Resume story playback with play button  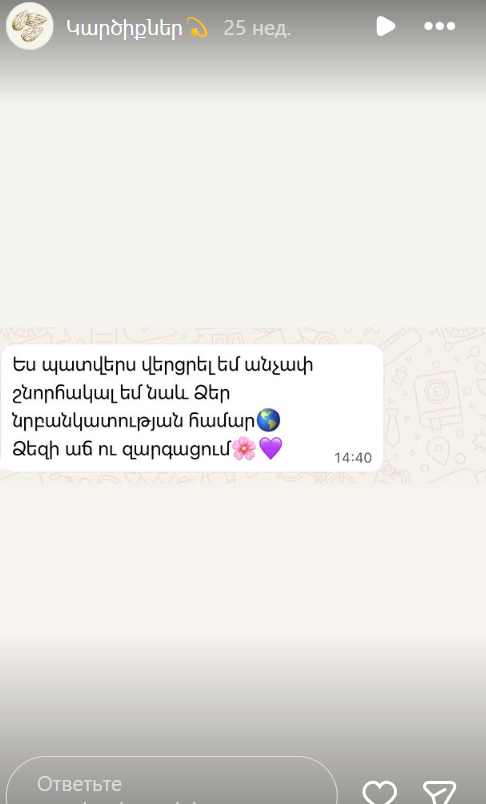(x=386, y=26)
